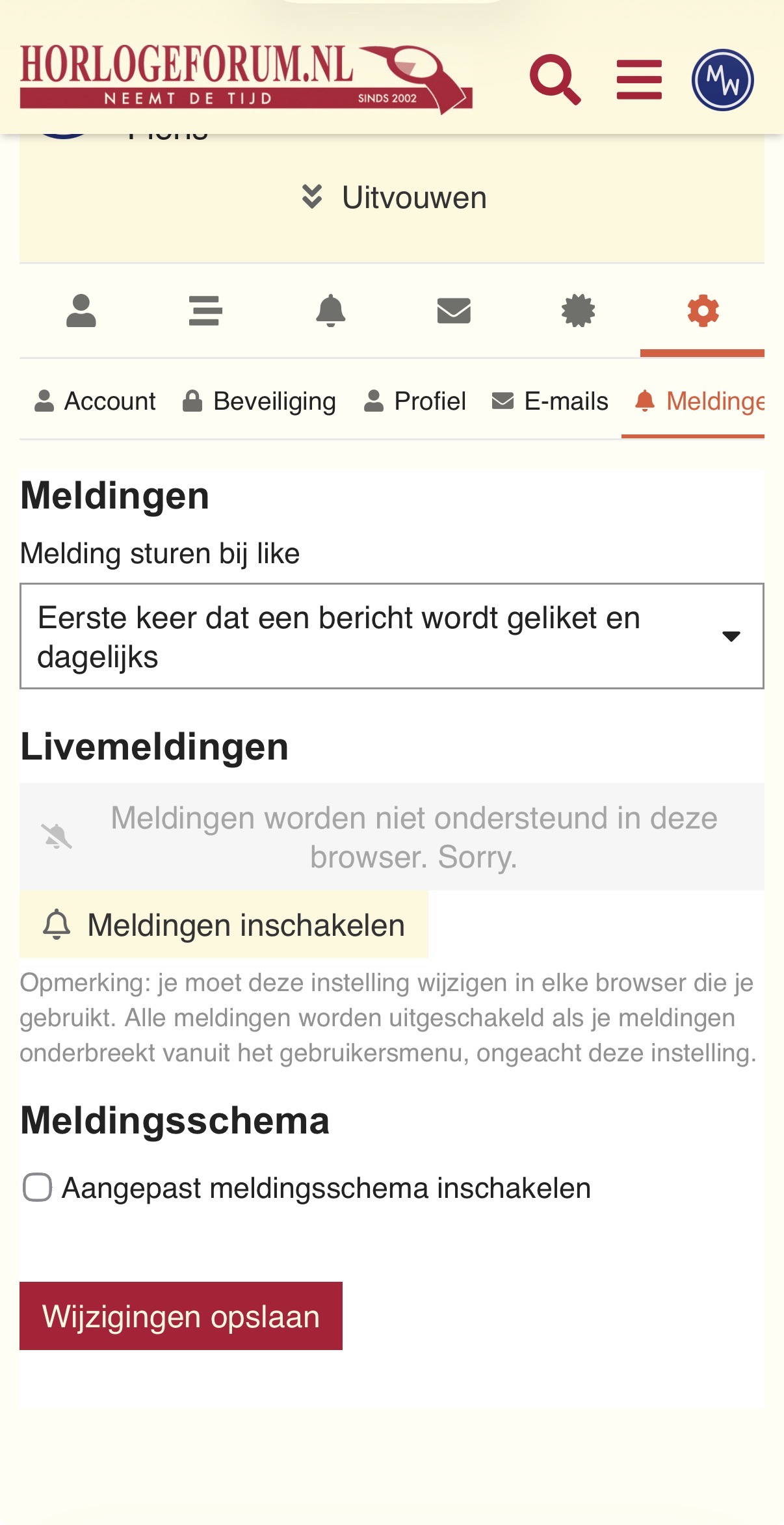Tap the Meldingen inschakelen button
The width and height of the screenshot is (784, 1525).
point(224,925)
